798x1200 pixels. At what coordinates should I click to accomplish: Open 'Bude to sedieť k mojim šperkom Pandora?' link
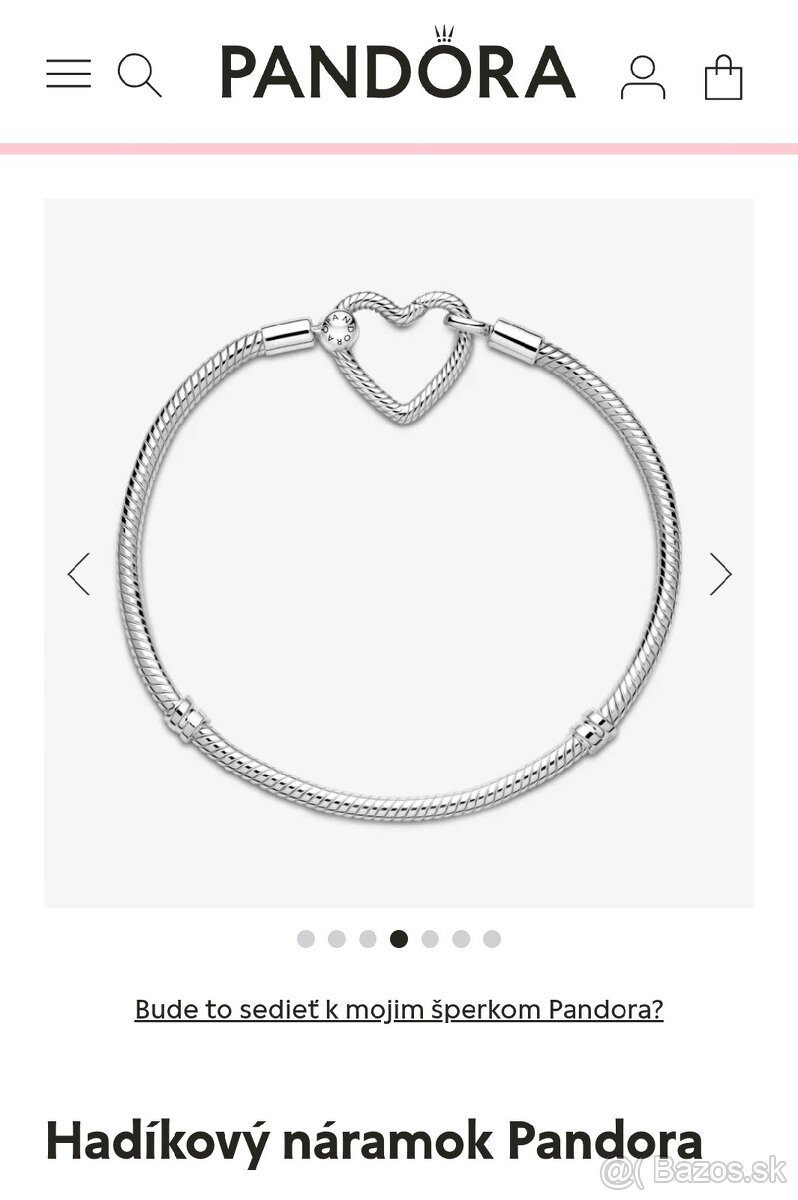pyautogui.click(x=398, y=1009)
